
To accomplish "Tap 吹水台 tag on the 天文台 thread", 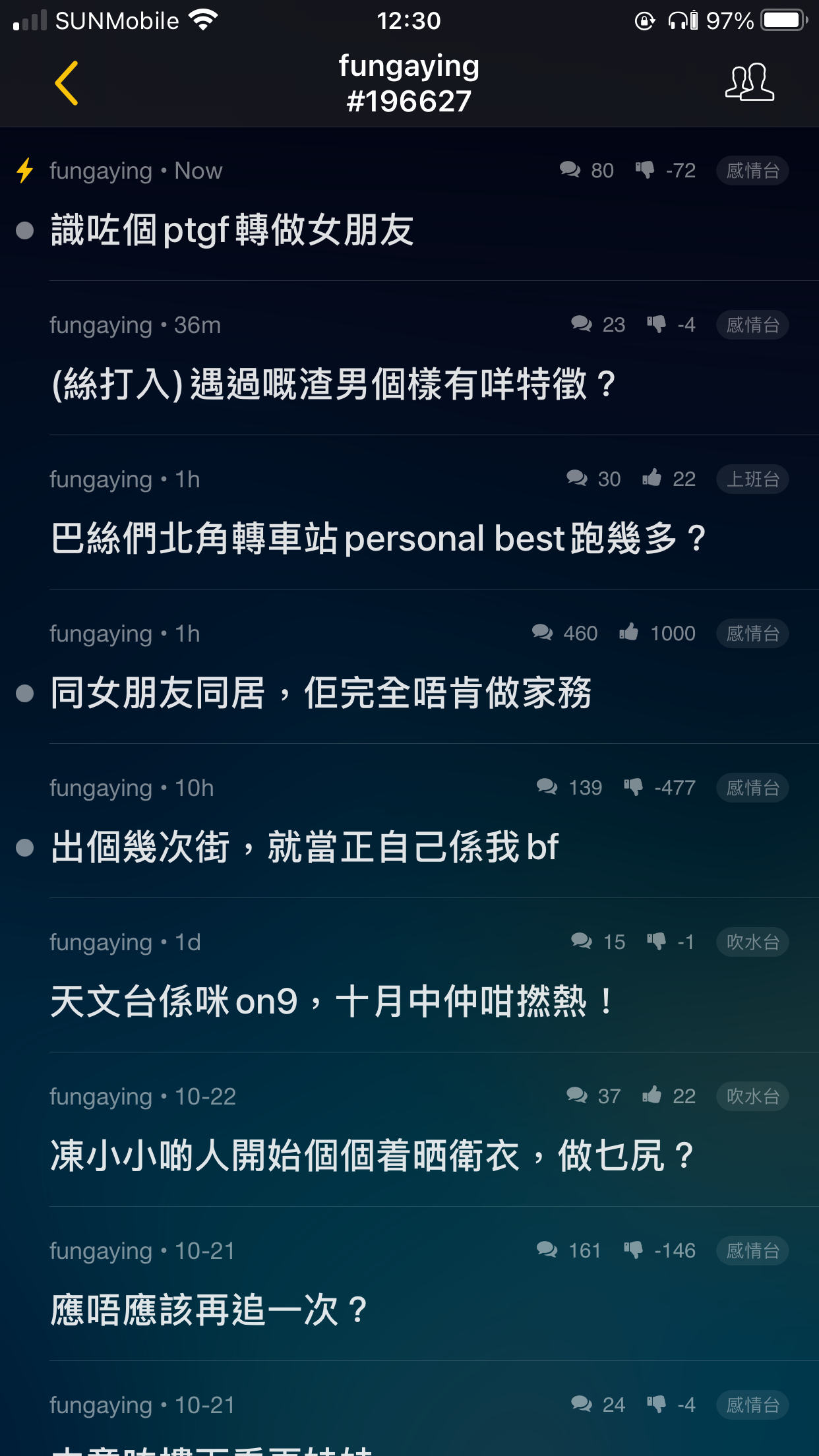I will [752, 942].
